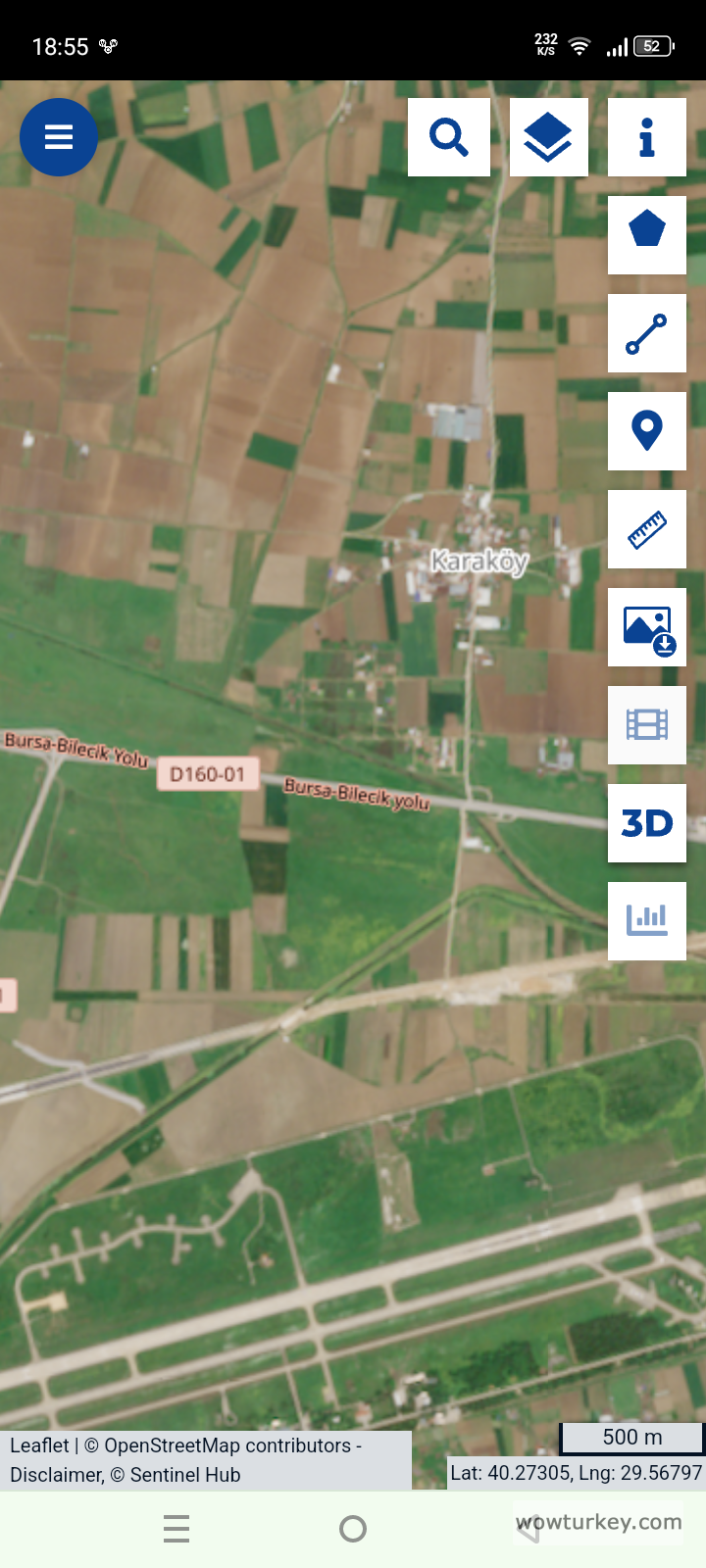
Task: Open the statistics chart tool
Action: click(x=647, y=921)
